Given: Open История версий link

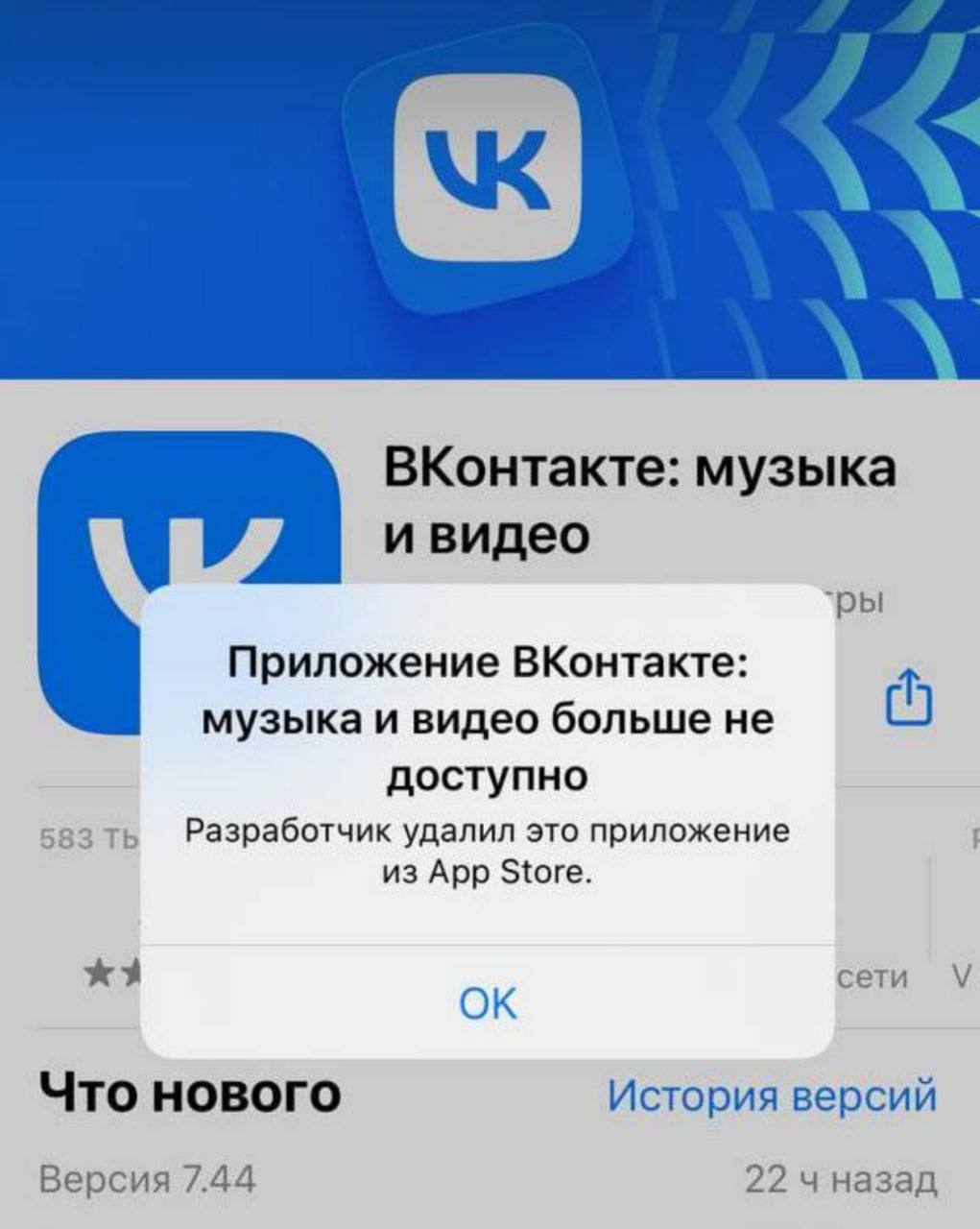Looking at the screenshot, I should (x=772, y=1096).
